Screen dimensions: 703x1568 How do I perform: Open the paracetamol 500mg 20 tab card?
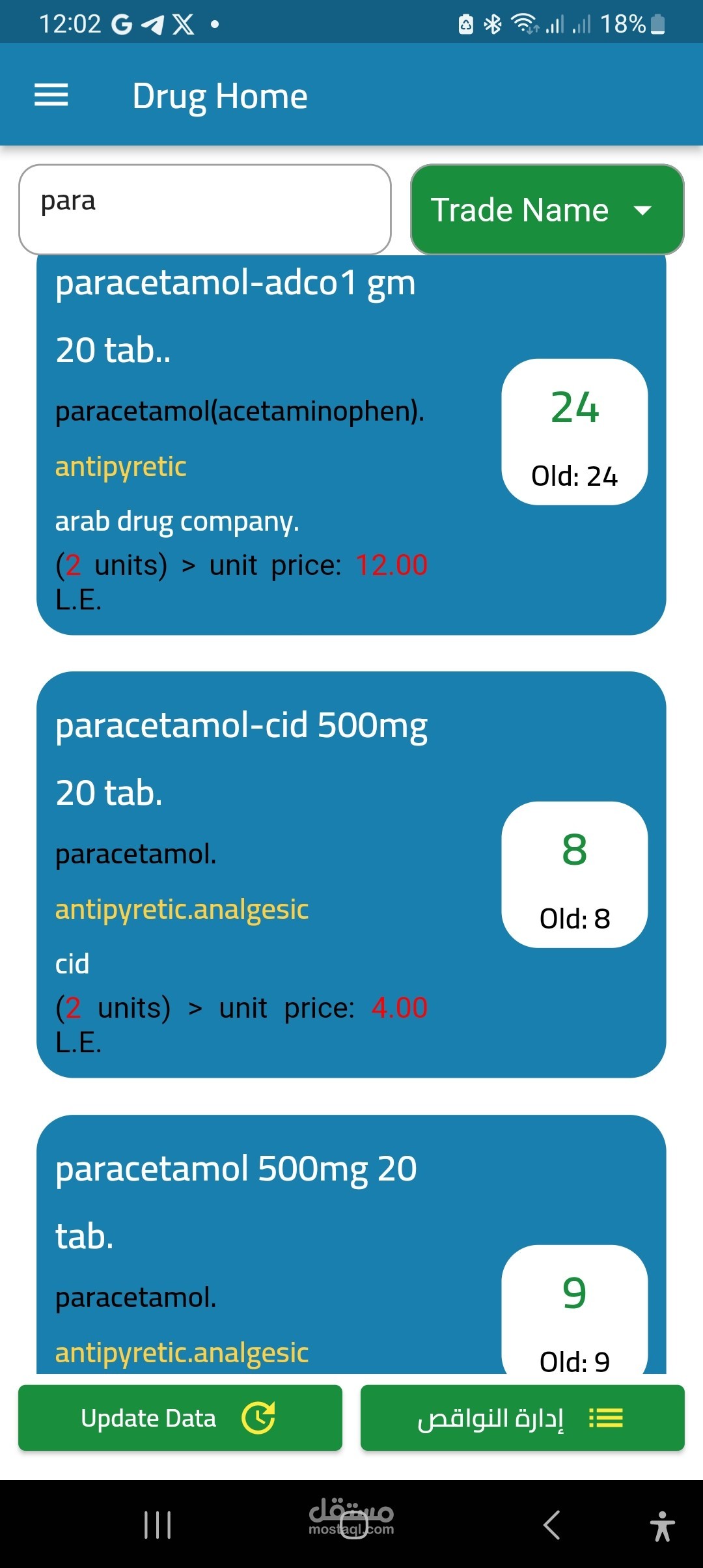coord(351,1244)
